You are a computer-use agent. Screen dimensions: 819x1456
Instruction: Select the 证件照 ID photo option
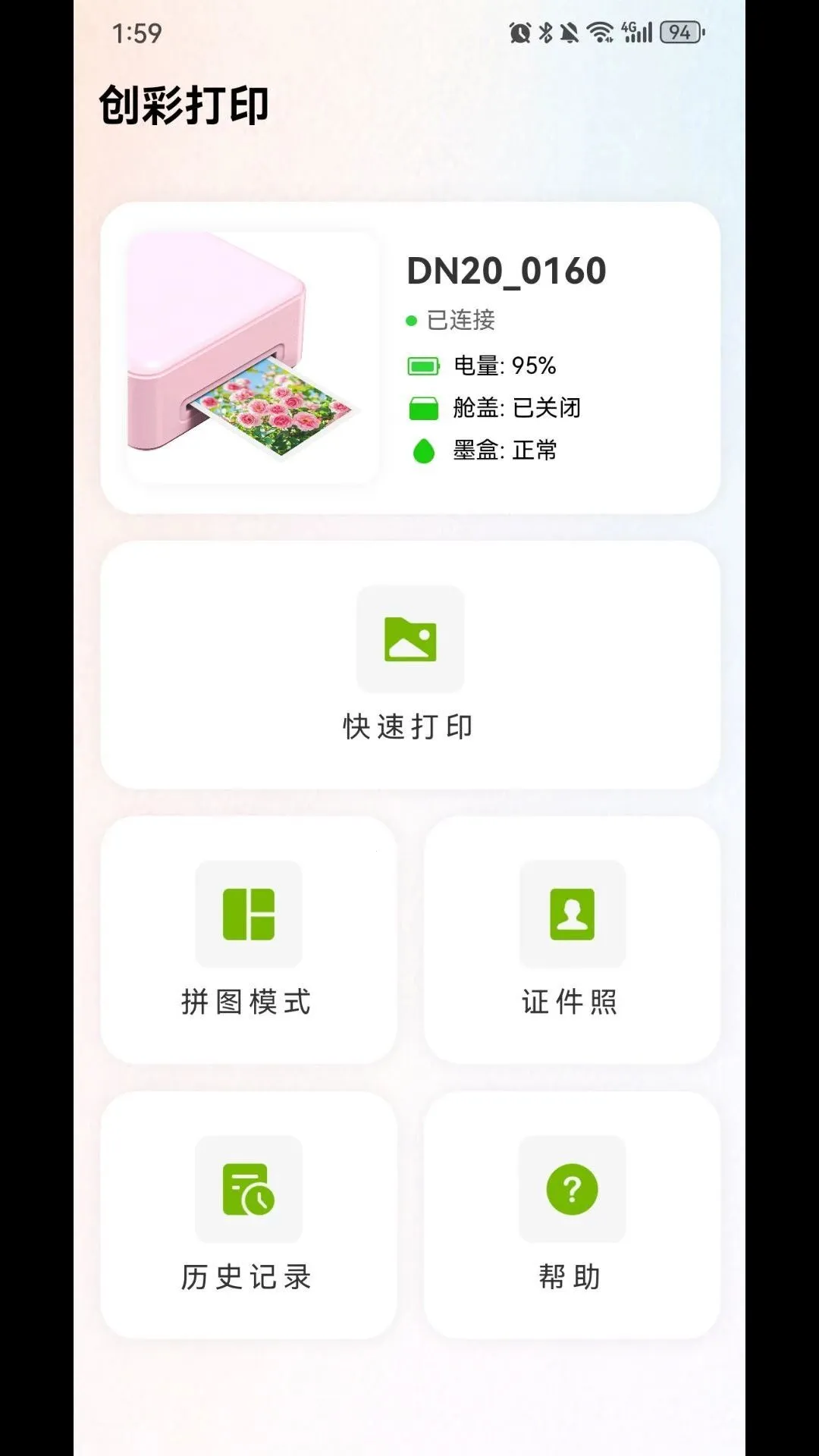(572, 940)
